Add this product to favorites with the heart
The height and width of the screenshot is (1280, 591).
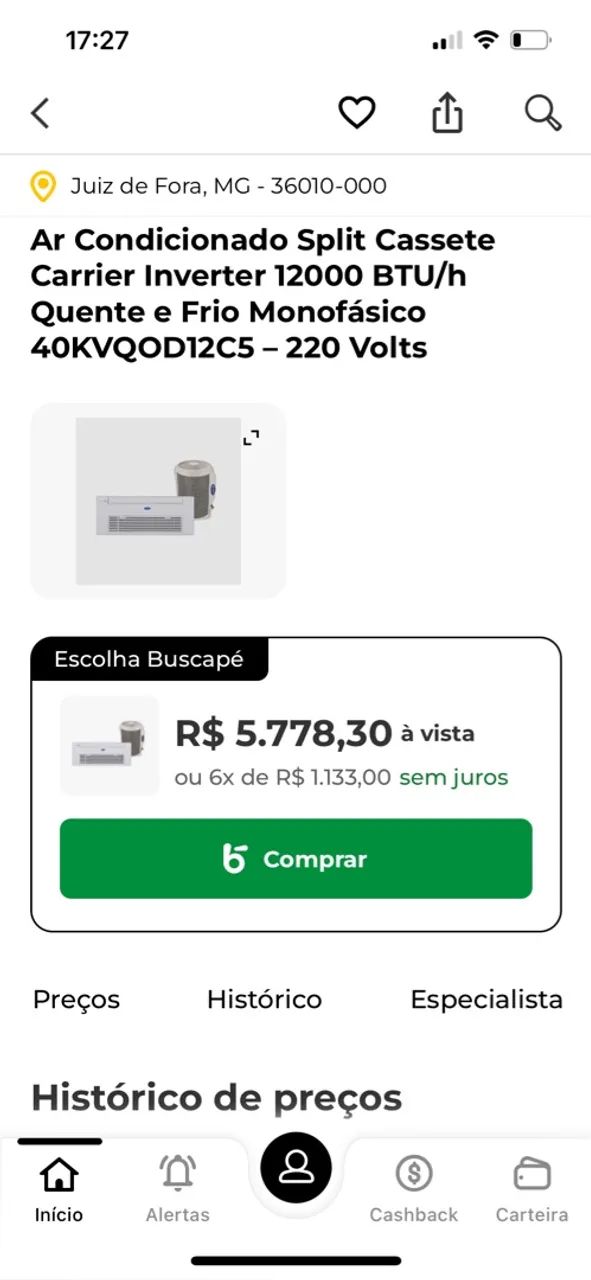click(356, 113)
